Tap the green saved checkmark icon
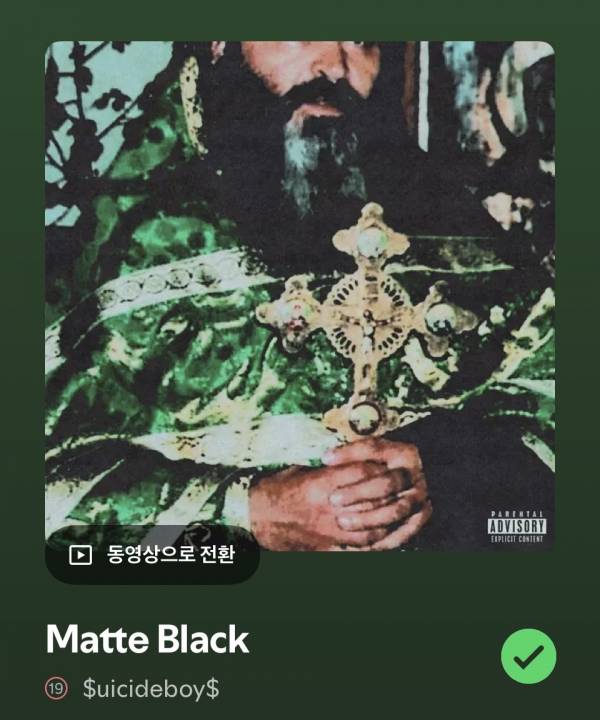 tap(528, 658)
